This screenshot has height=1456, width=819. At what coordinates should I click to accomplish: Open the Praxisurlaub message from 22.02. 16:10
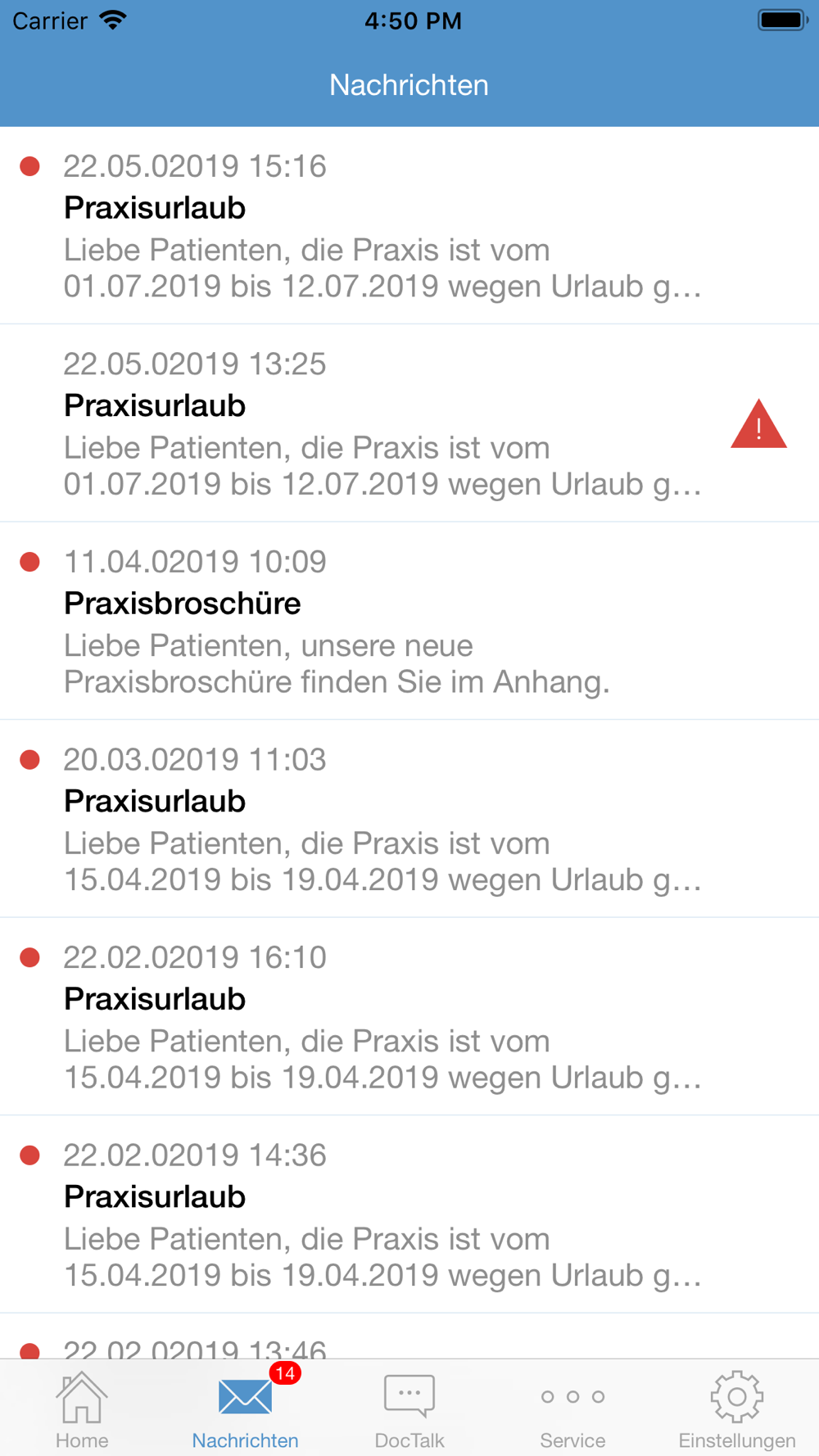(x=409, y=1016)
